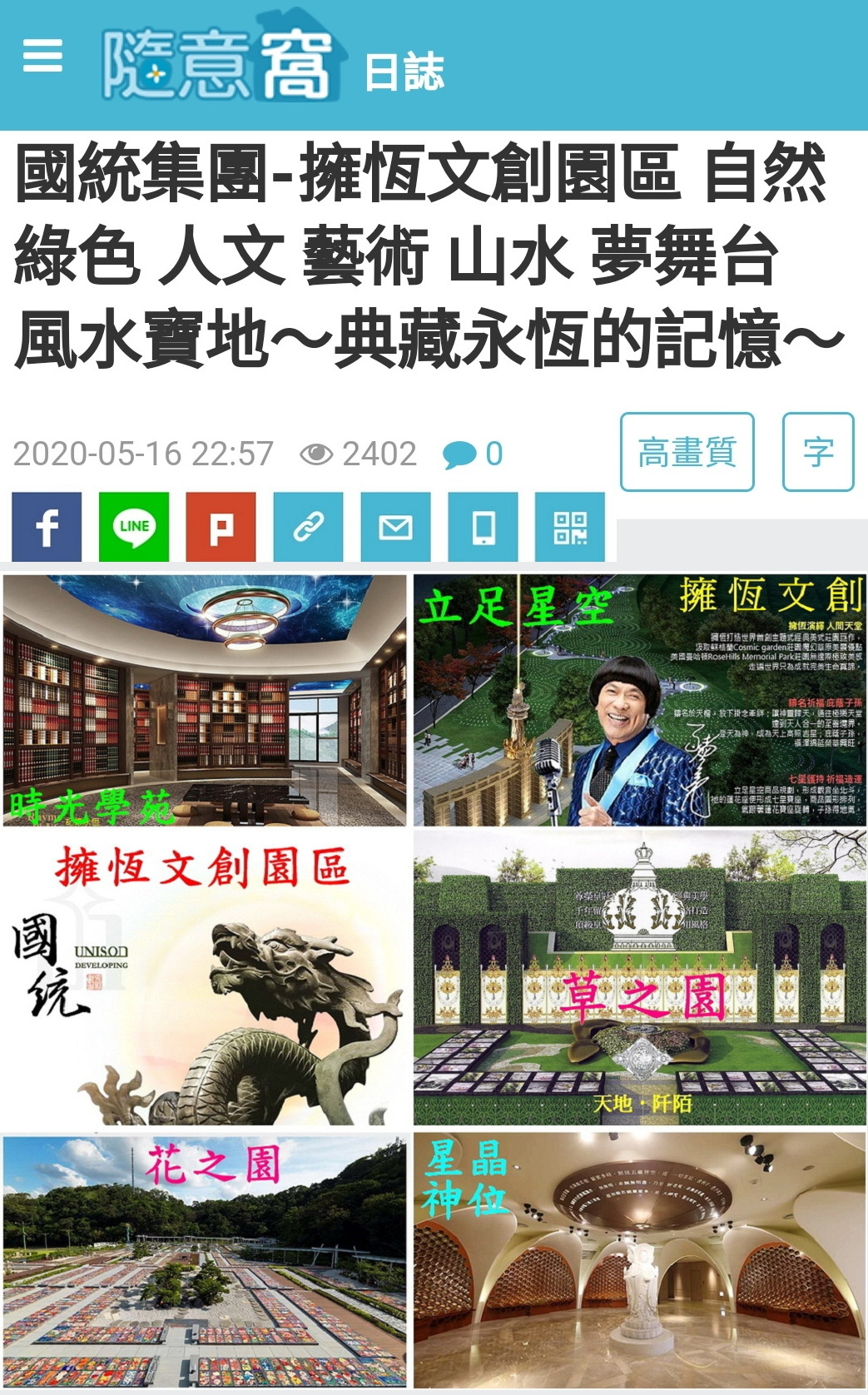The height and width of the screenshot is (1395, 868).
Task: Share to Plurk
Action: point(221,527)
